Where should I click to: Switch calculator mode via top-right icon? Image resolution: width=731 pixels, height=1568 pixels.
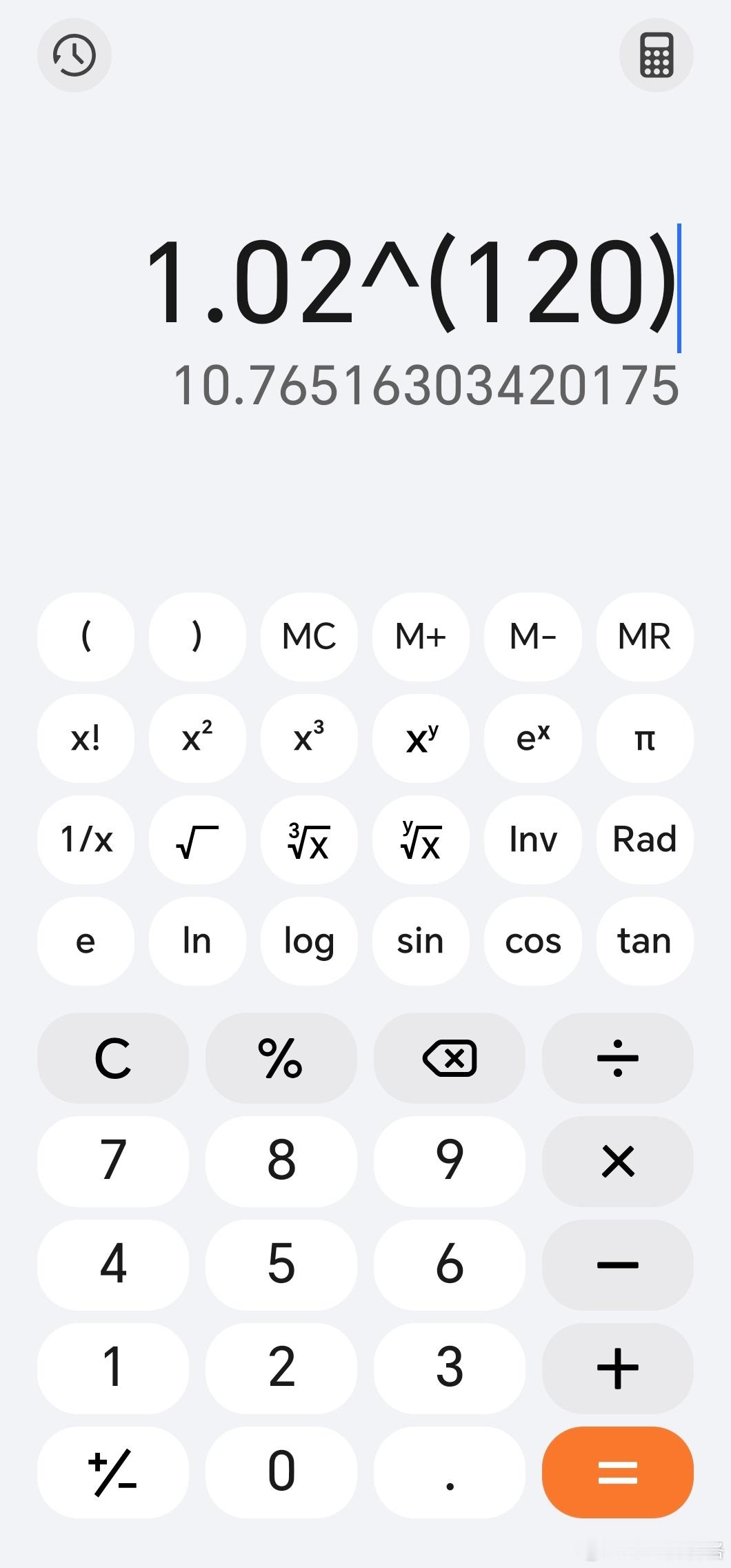tap(656, 55)
